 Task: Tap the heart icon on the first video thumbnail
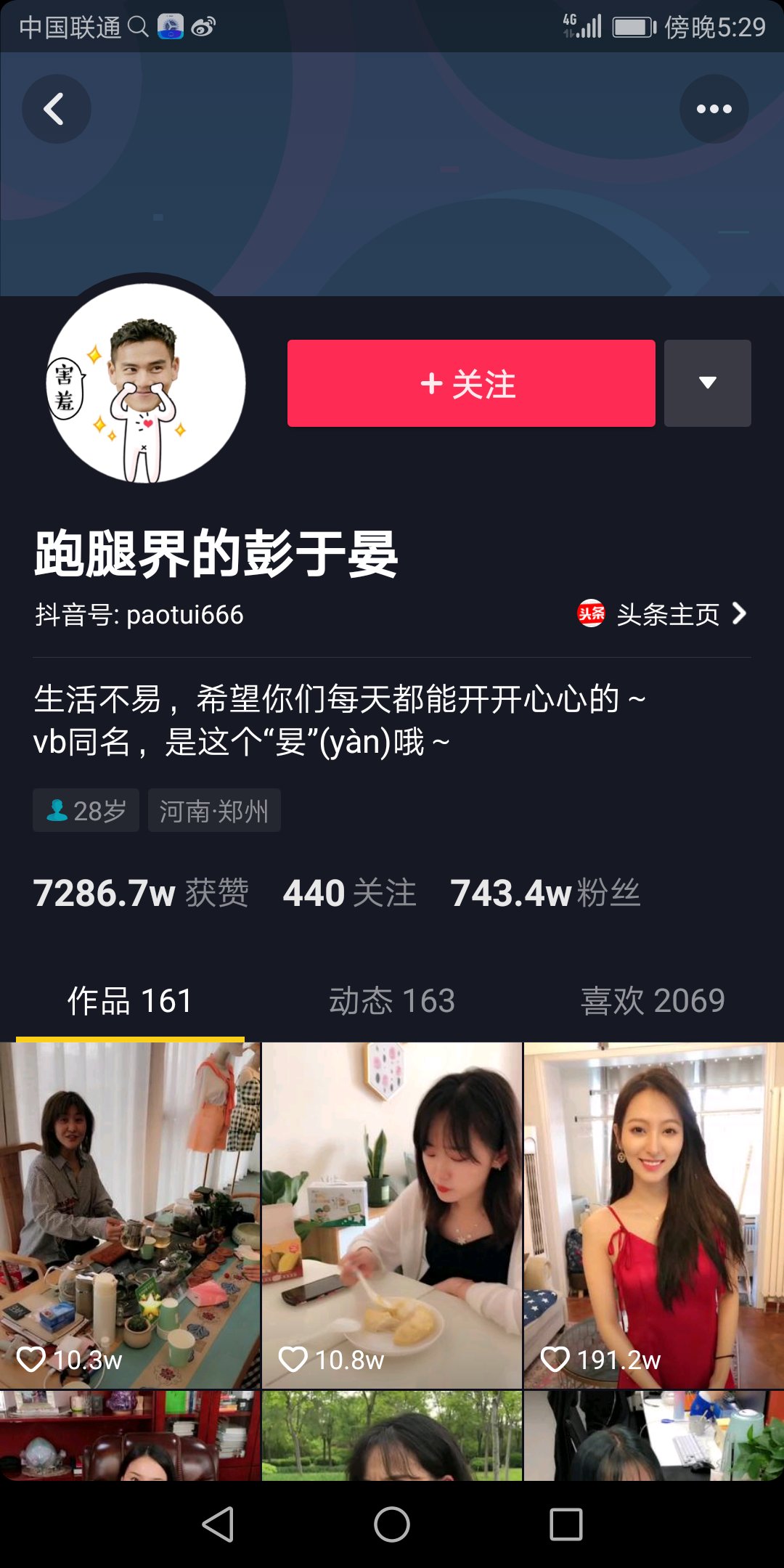point(33,1358)
